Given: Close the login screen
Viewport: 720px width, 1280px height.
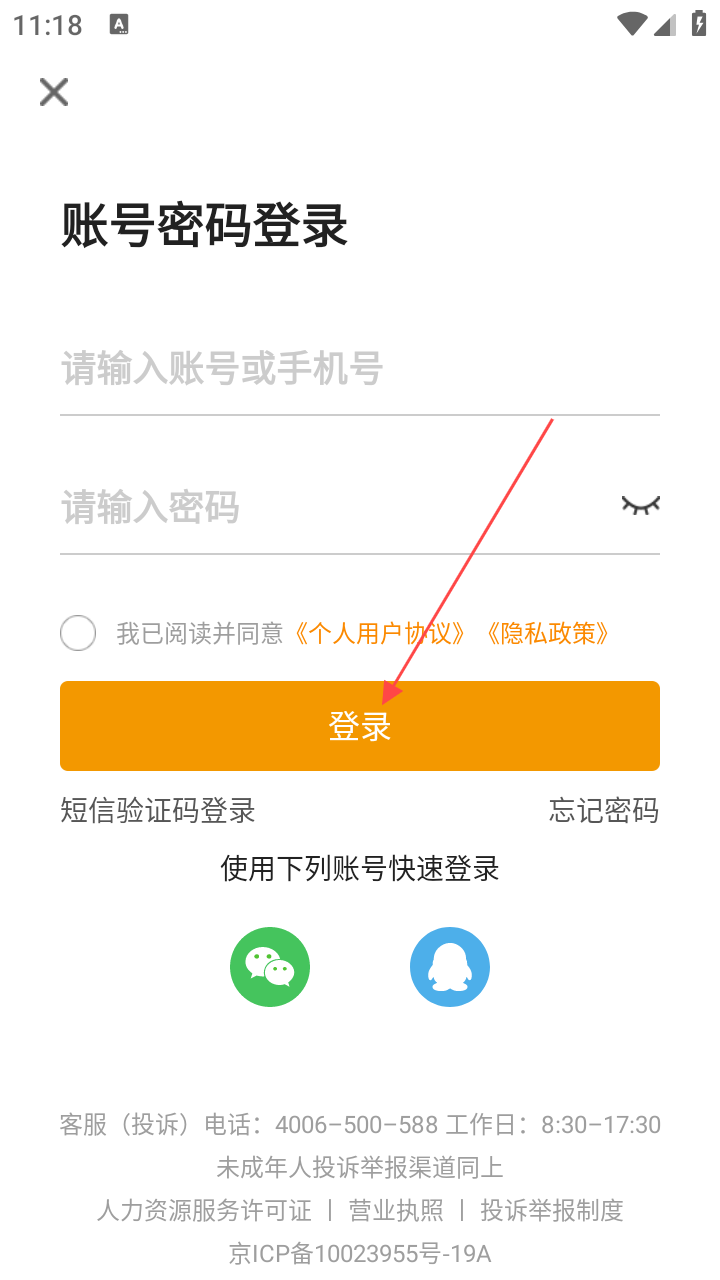Looking at the screenshot, I should coord(54,92).
